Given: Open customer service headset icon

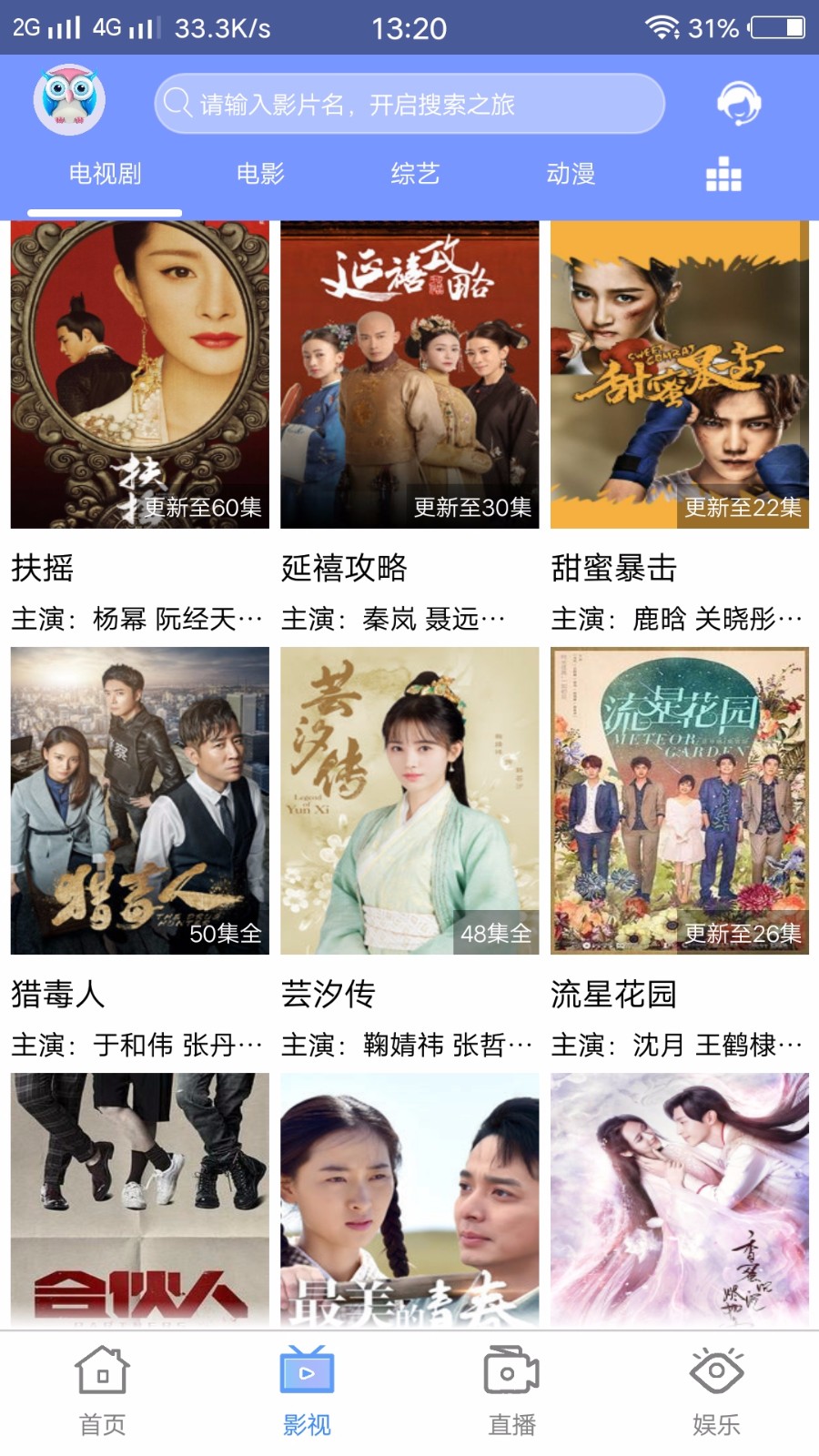Looking at the screenshot, I should click(739, 104).
